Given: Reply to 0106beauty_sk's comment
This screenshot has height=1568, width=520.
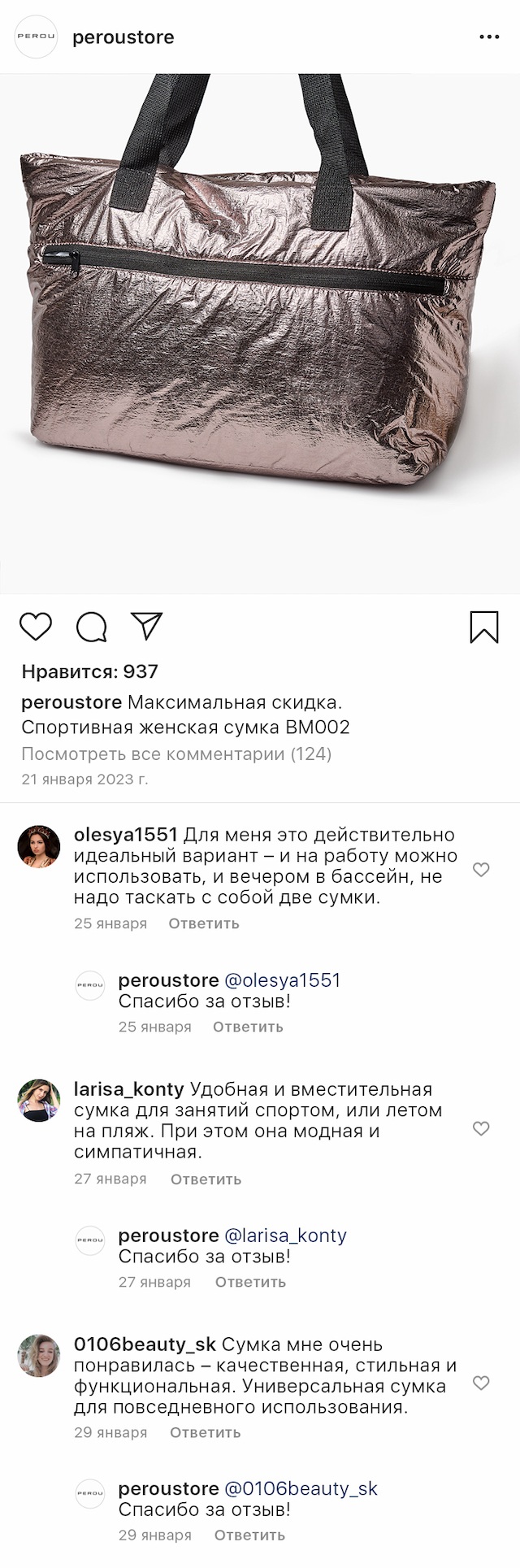Looking at the screenshot, I should click(x=205, y=1432).
